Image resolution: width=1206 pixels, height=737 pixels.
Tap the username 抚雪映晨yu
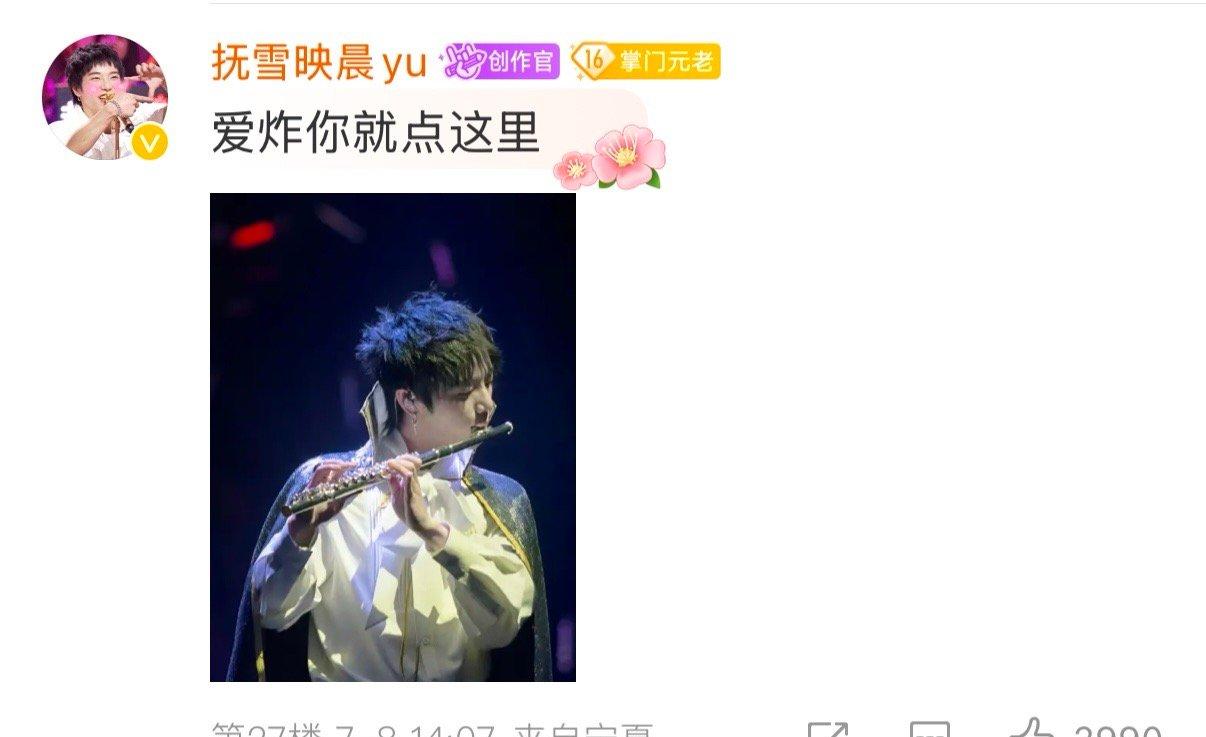pyautogui.click(x=319, y=63)
